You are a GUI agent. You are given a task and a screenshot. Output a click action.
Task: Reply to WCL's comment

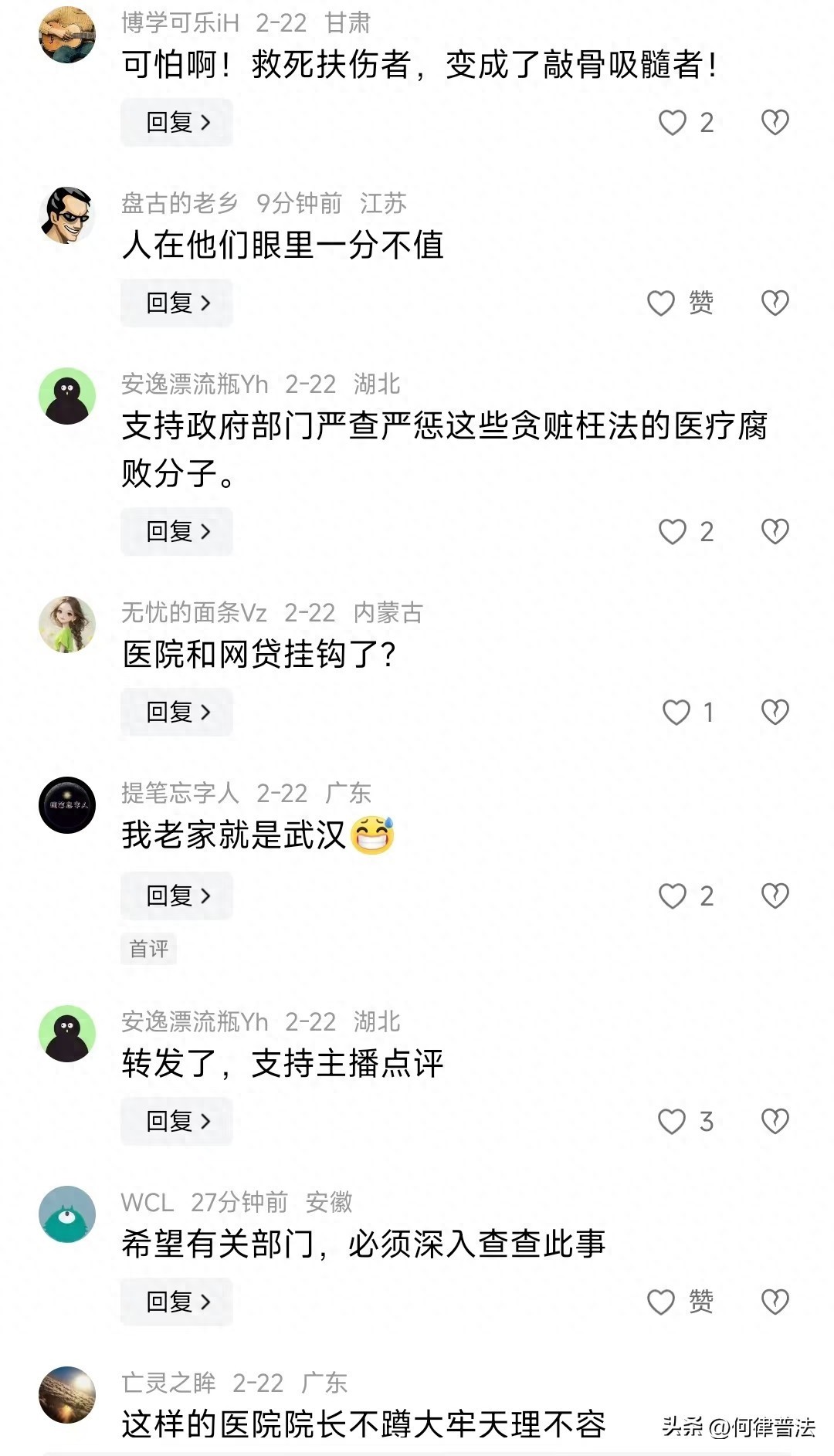point(177,1302)
